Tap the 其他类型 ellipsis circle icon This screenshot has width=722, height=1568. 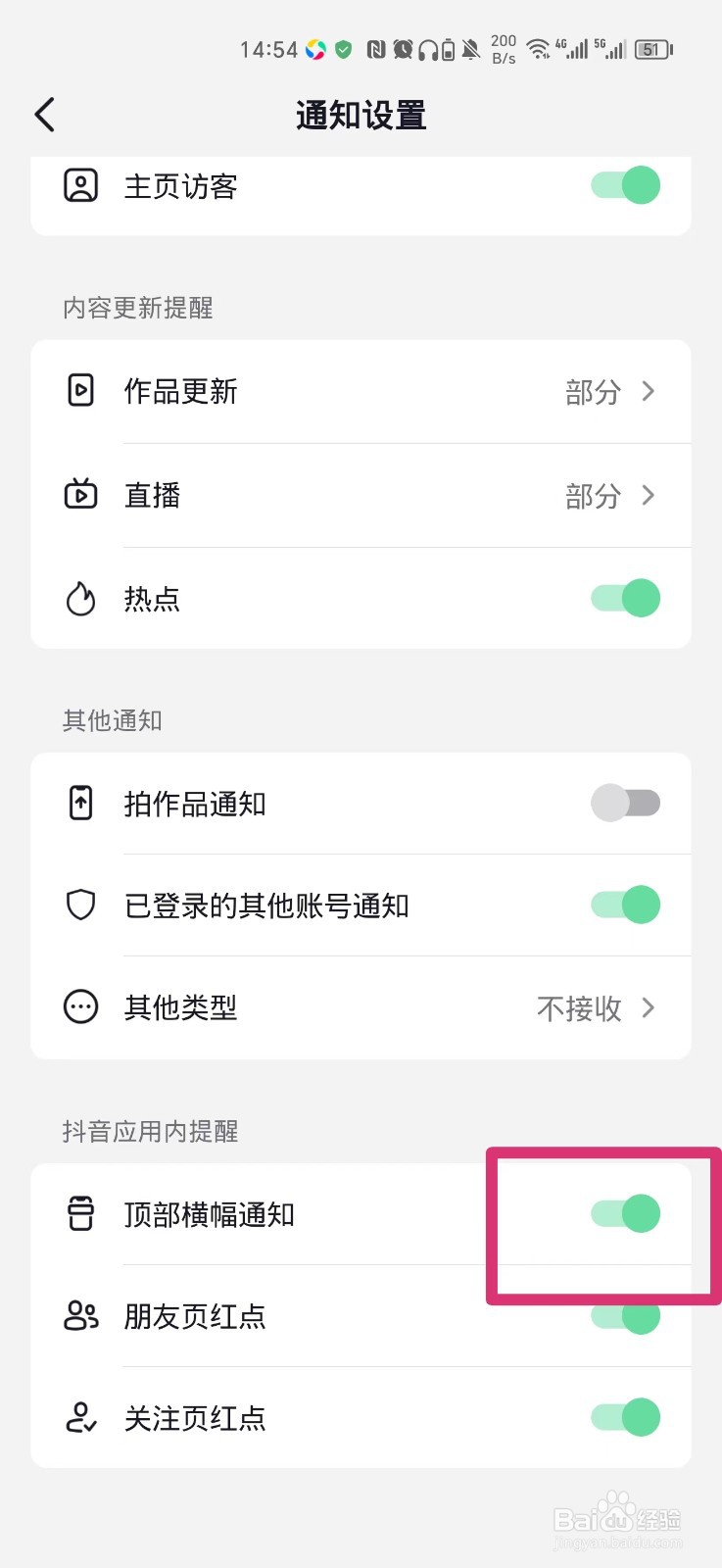coord(81,1007)
